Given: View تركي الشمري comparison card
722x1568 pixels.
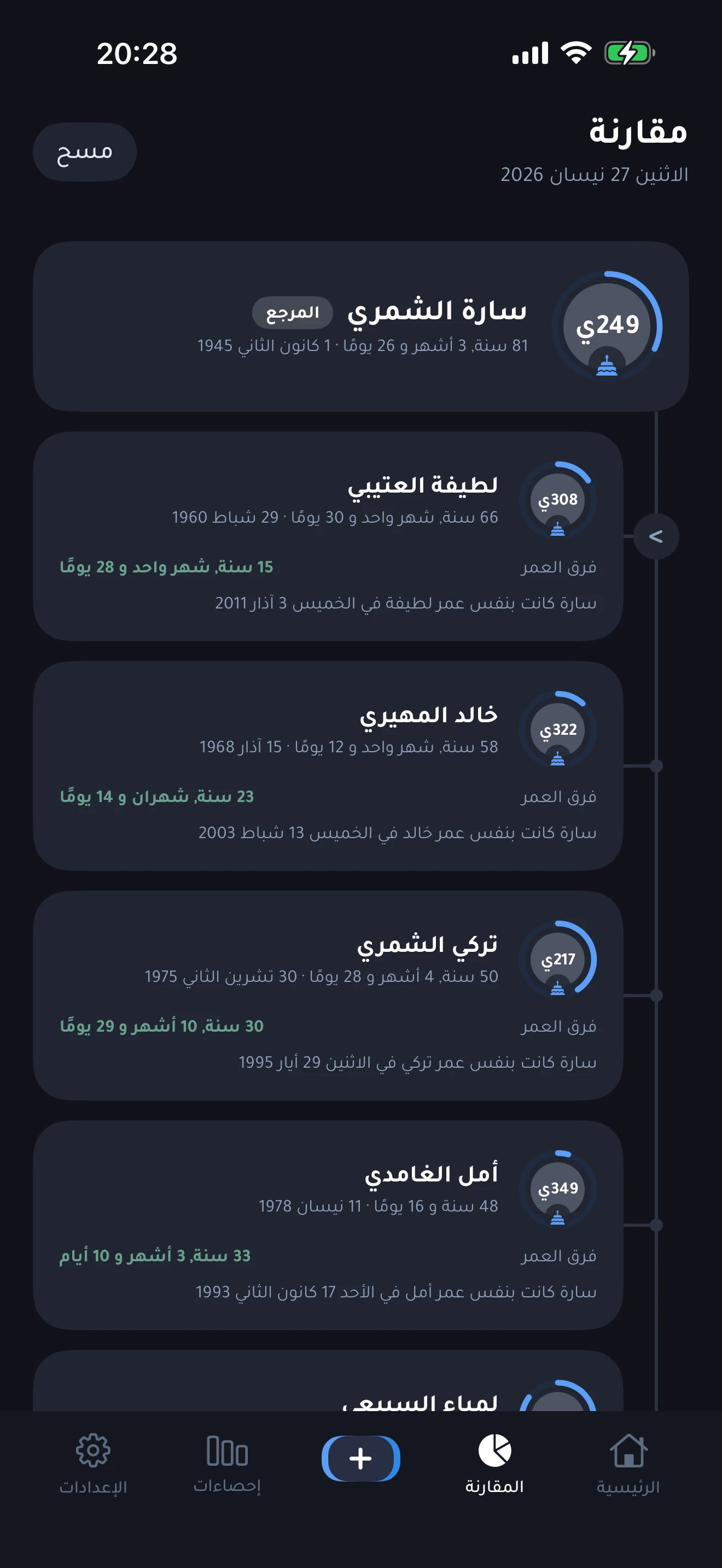Looking at the screenshot, I should click(x=328, y=995).
